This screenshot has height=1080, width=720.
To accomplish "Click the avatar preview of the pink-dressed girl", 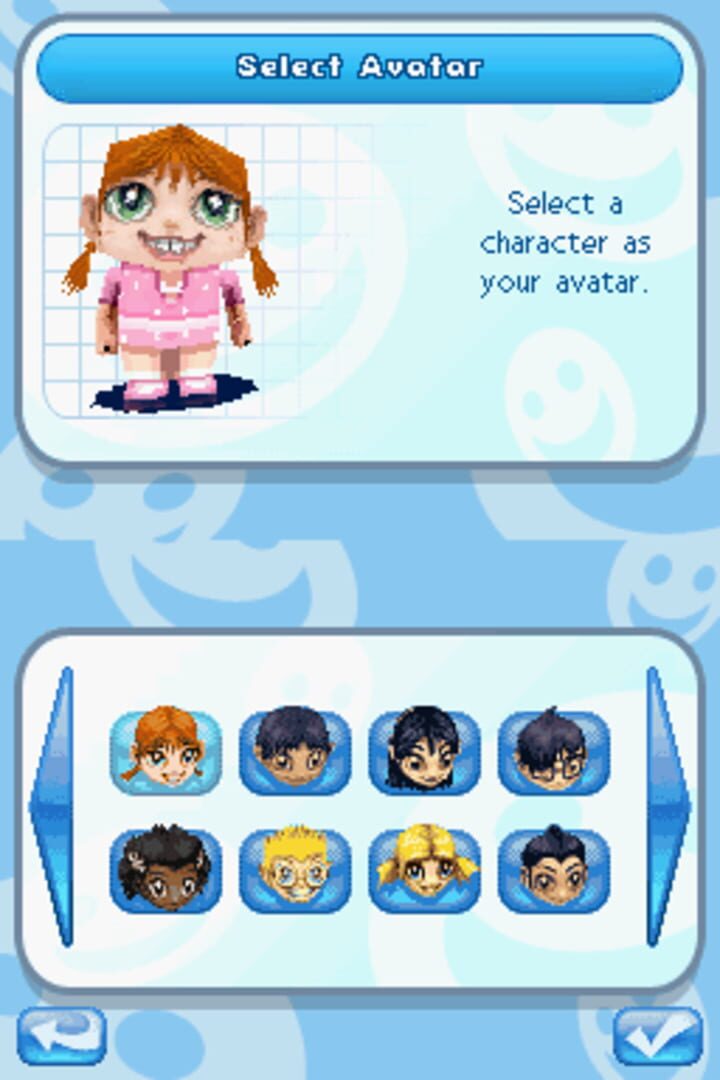I will click(170, 260).
